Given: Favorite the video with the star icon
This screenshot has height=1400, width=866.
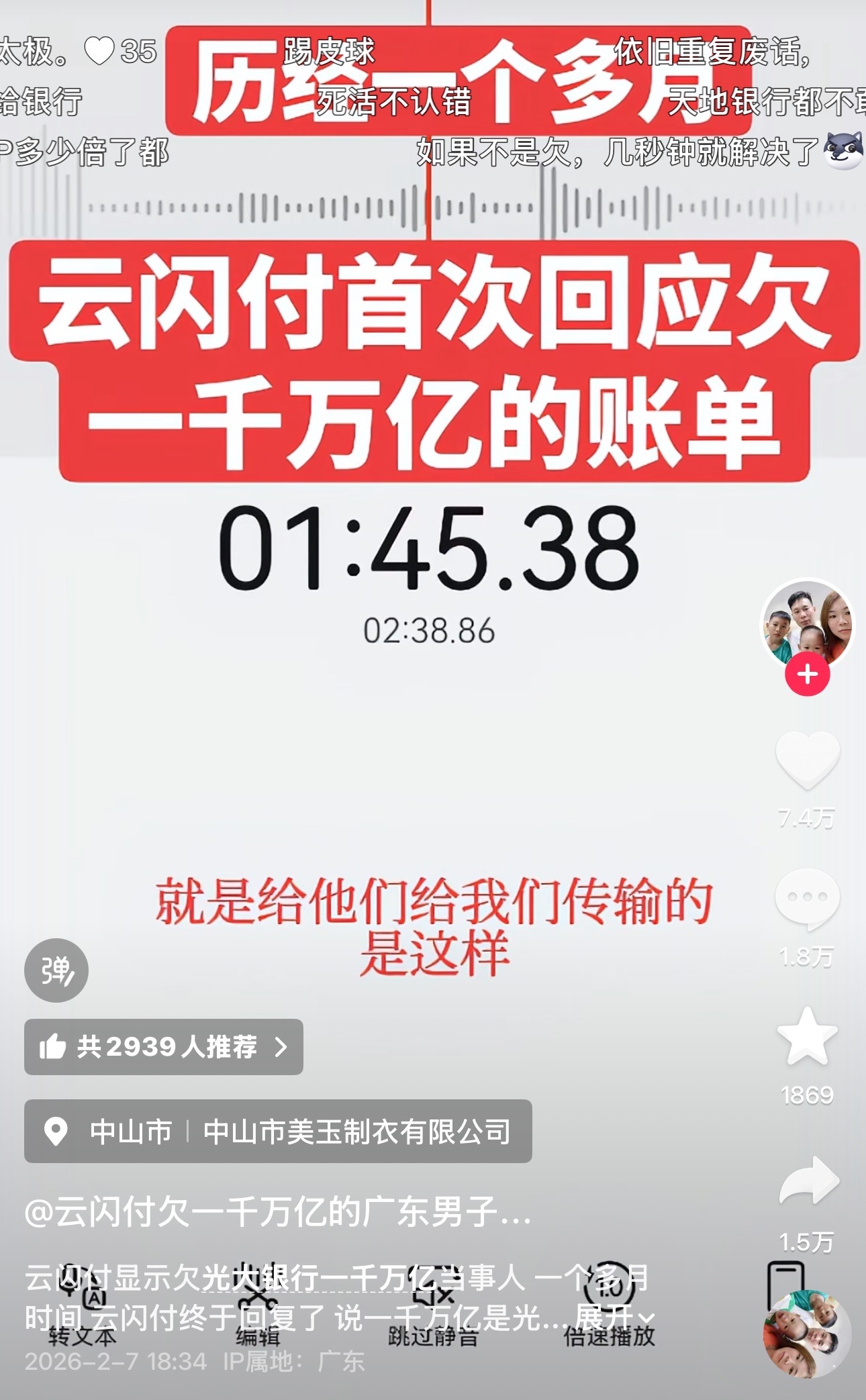Looking at the screenshot, I should [x=807, y=1038].
